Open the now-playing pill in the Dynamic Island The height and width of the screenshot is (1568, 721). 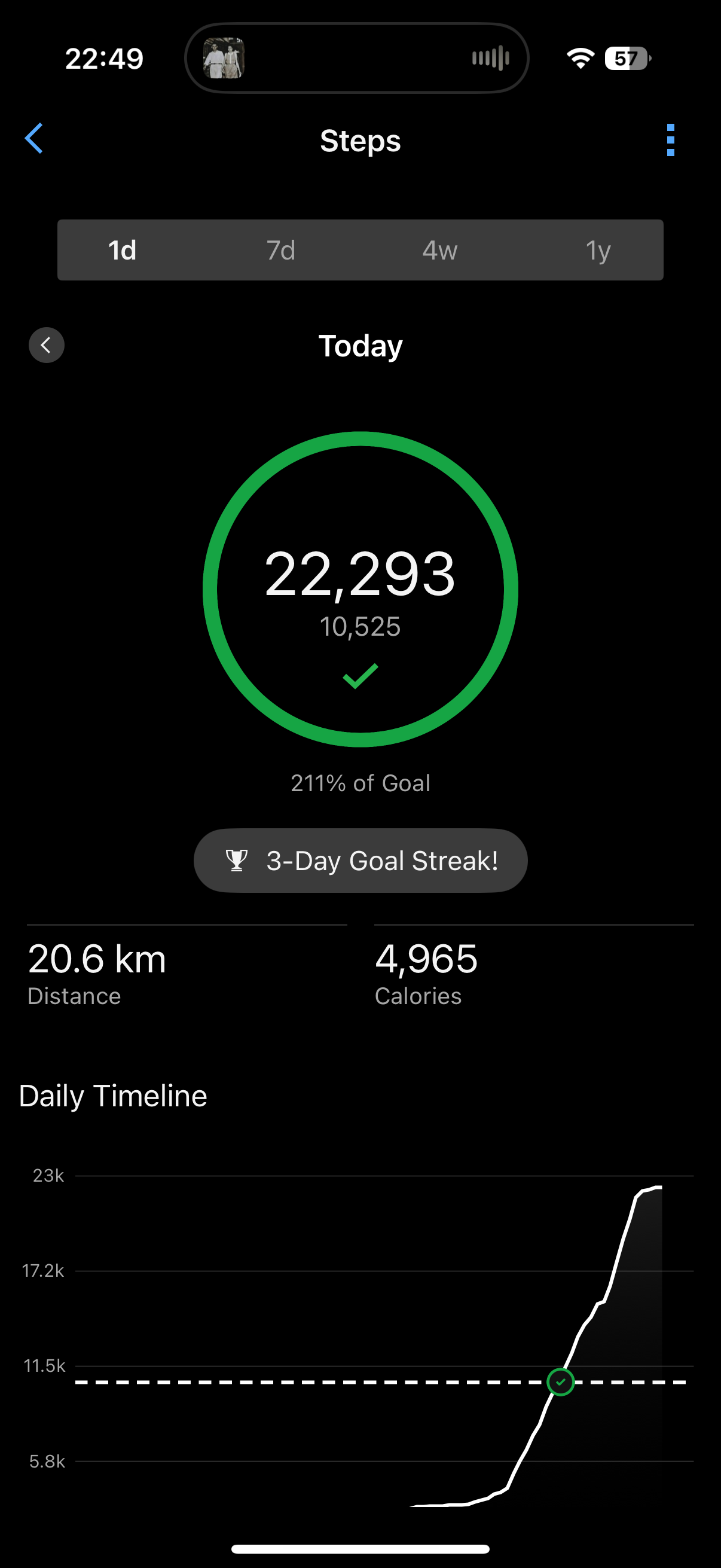[356, 59]
